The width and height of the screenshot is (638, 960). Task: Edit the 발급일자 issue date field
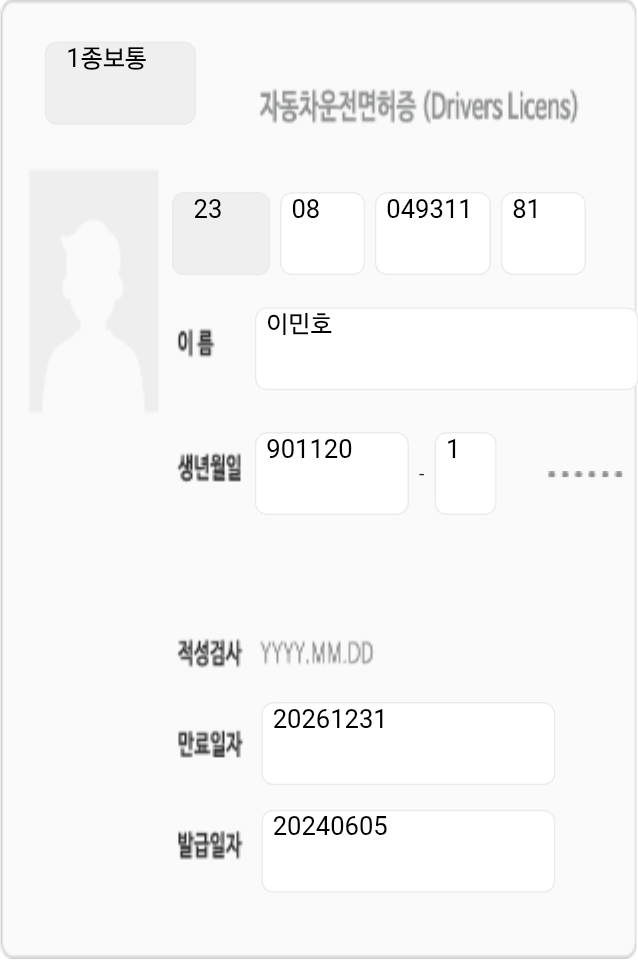tap(408, 850)
